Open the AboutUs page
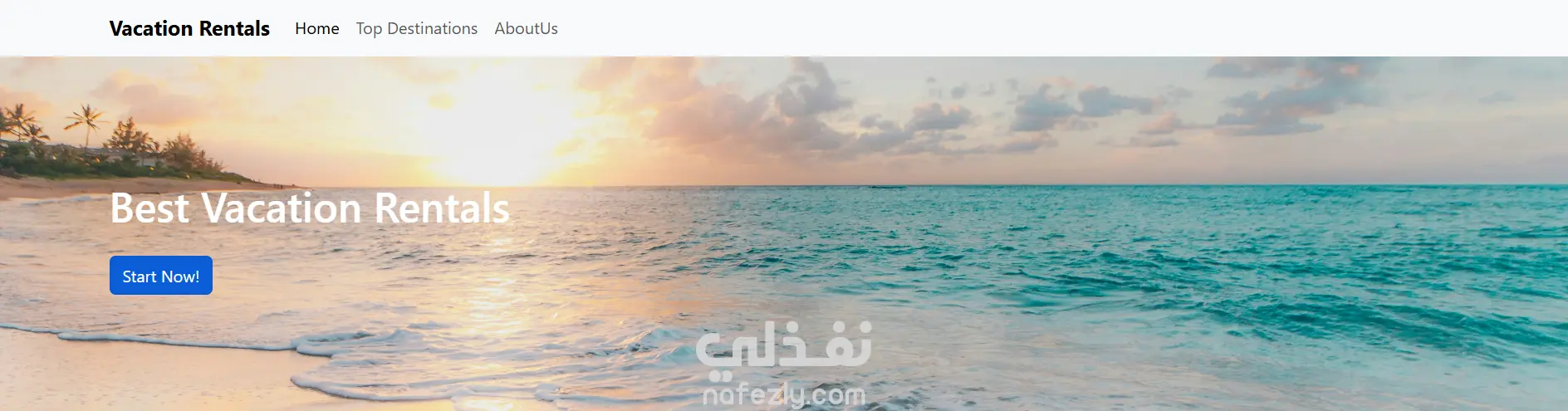Screen dimensions: 1568x411 pos(526,28)
